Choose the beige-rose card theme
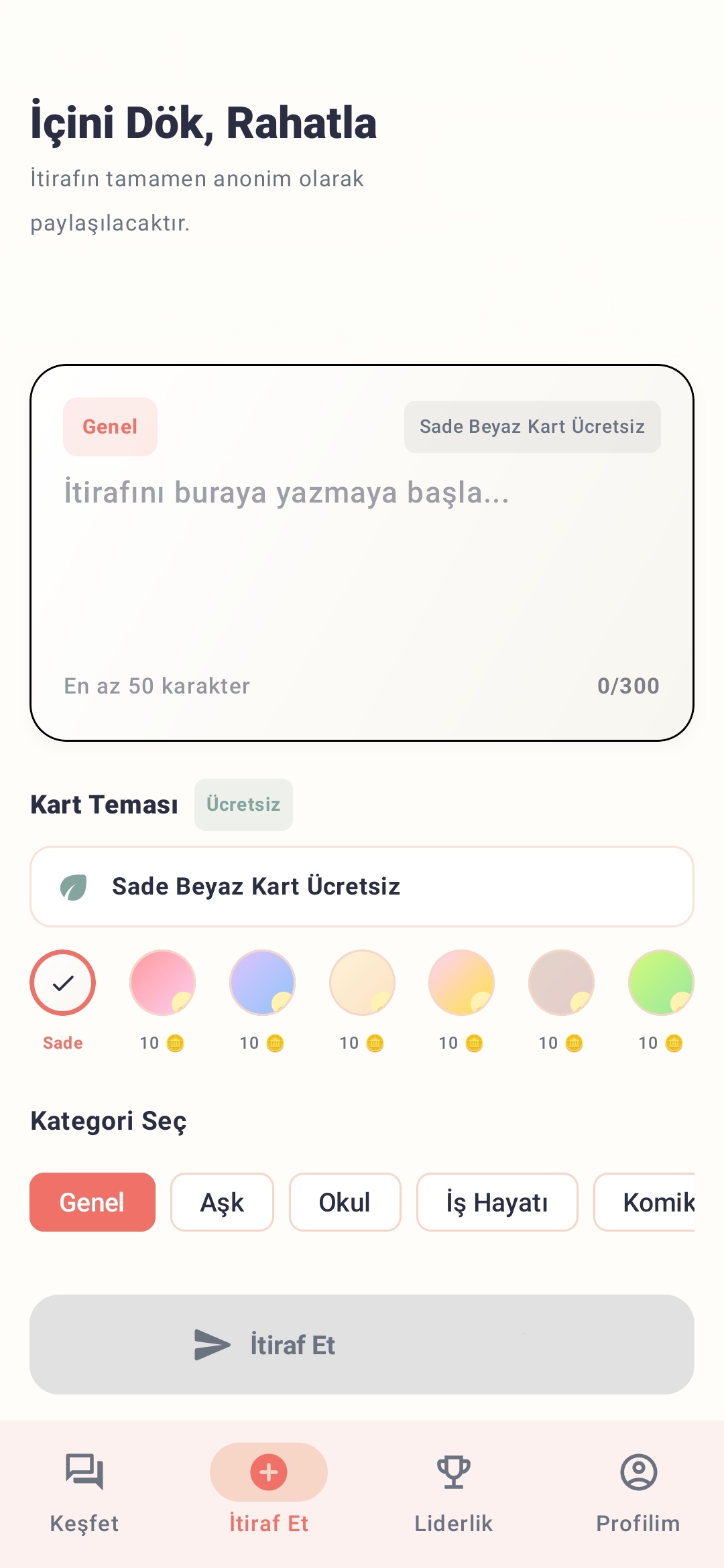Screen dimensions: 724x1568 tap(561, 983)
